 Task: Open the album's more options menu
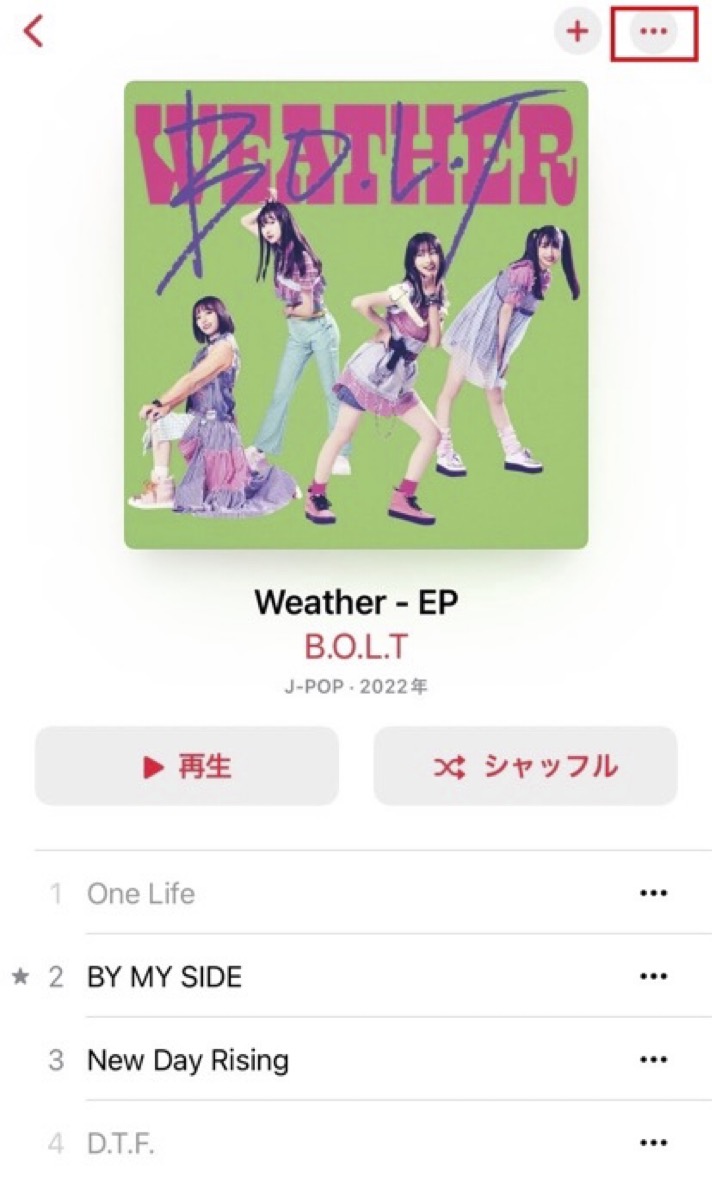tap(653, 31)
